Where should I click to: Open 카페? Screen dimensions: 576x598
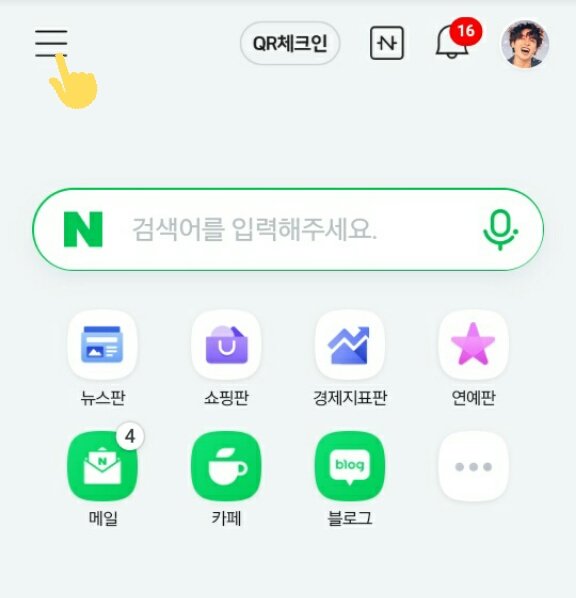(x=226, y=479)
